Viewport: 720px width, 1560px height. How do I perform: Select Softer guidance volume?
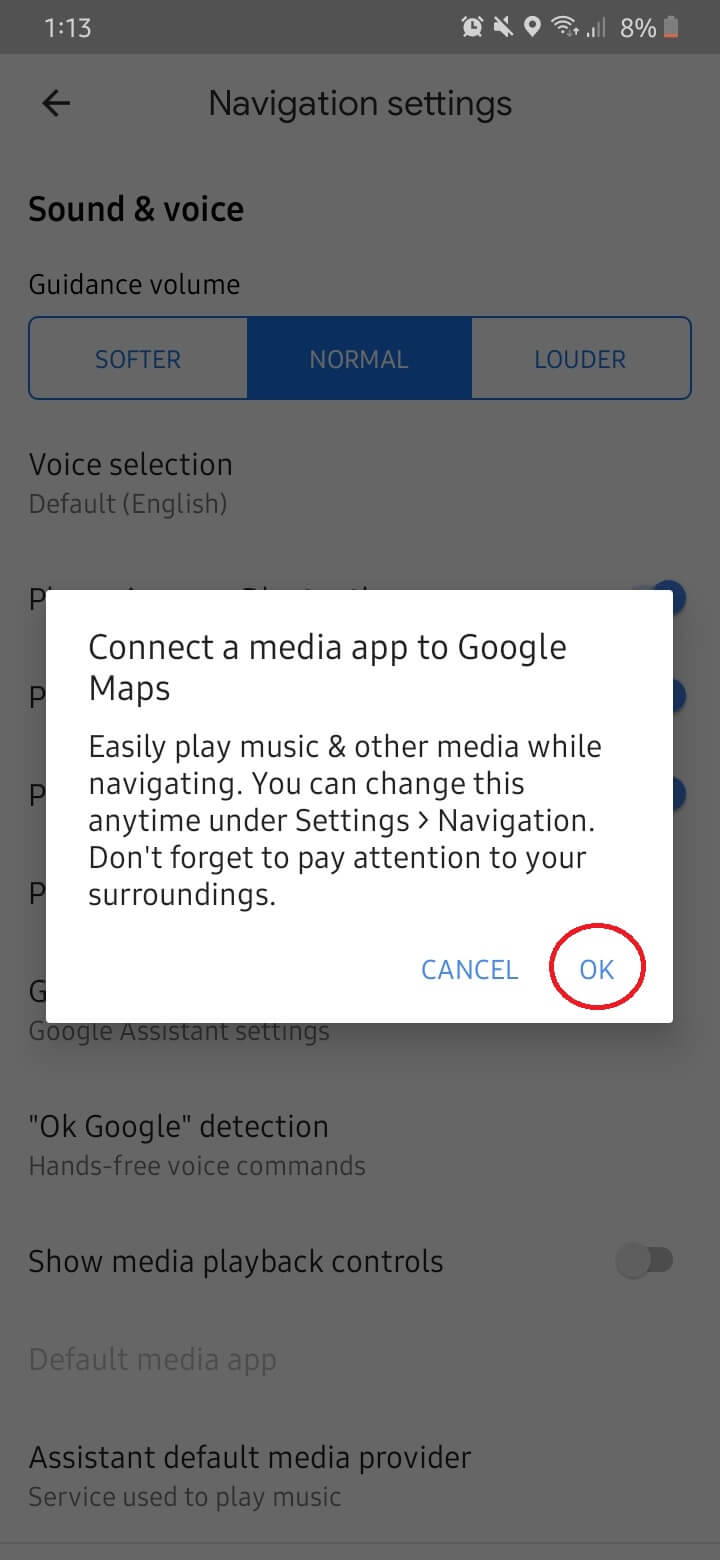coord(138,359)
